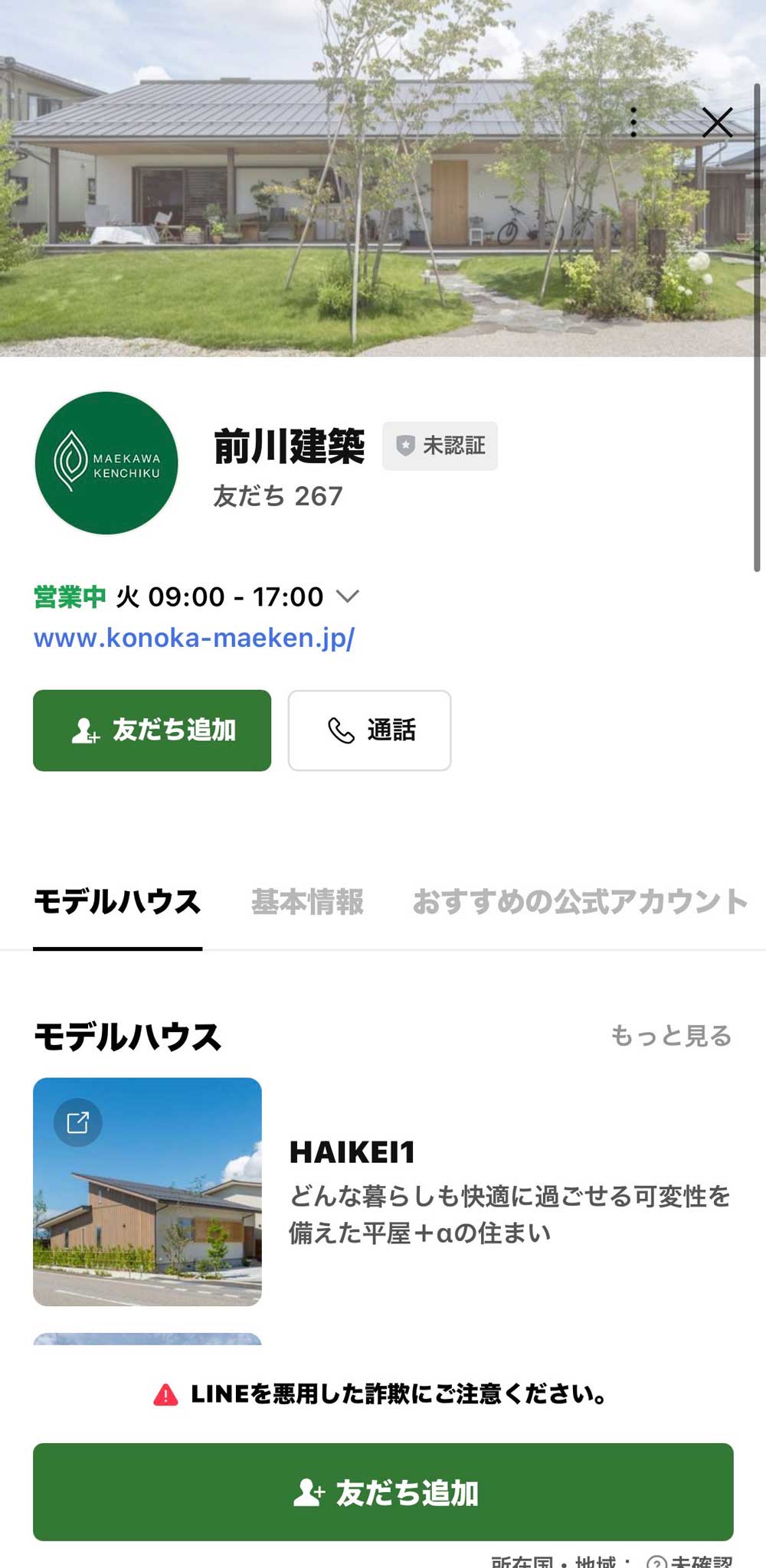Open the three-dot overflow menu
This screenshot has width=766, height=1568.
[633, 122]
